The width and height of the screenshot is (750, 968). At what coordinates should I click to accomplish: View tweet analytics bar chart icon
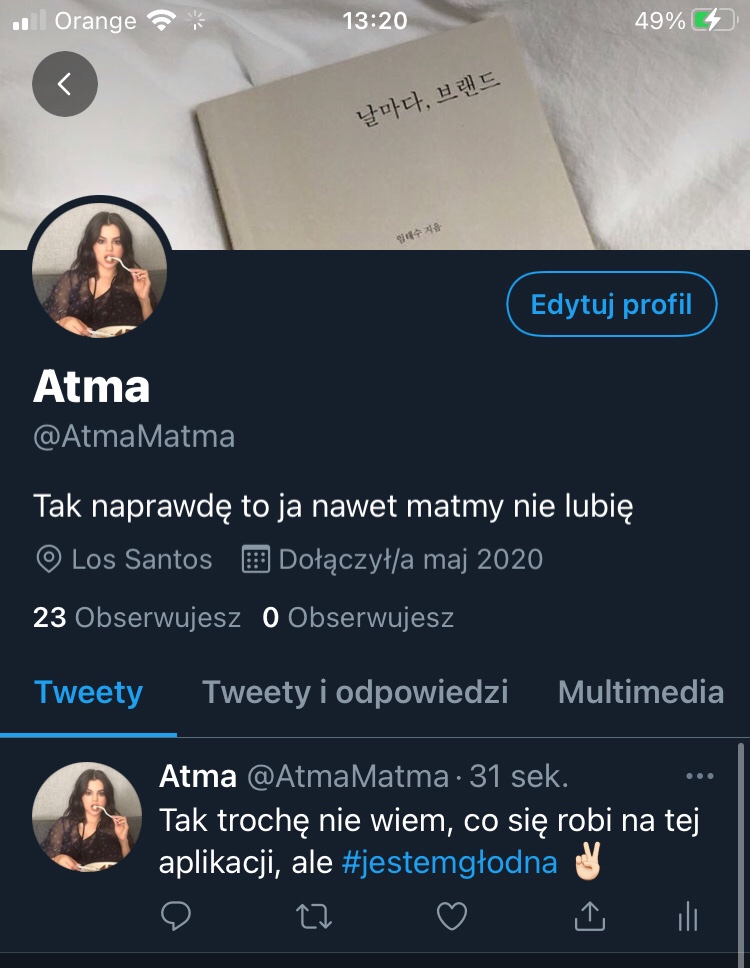click(688, 916)
